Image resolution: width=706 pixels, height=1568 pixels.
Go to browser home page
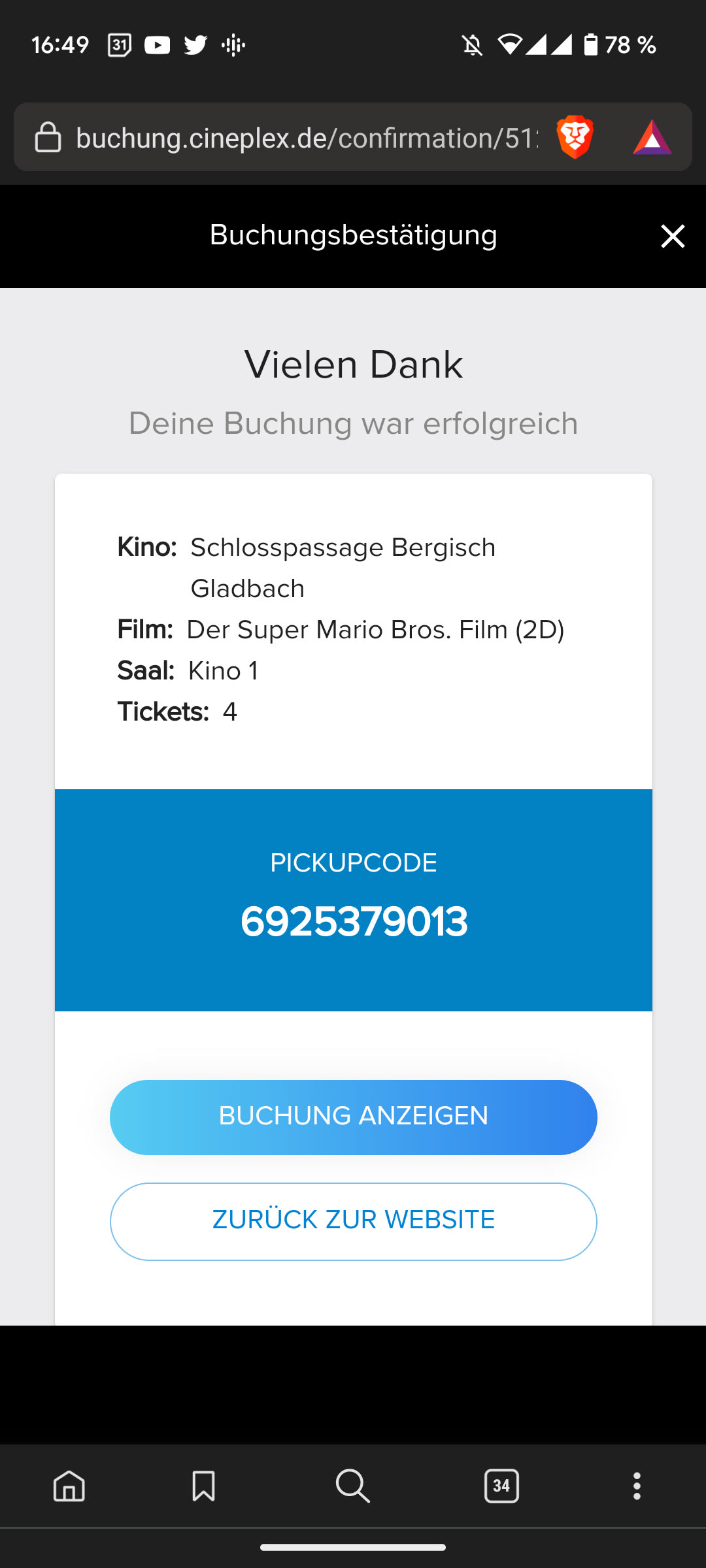[69, 1486]
